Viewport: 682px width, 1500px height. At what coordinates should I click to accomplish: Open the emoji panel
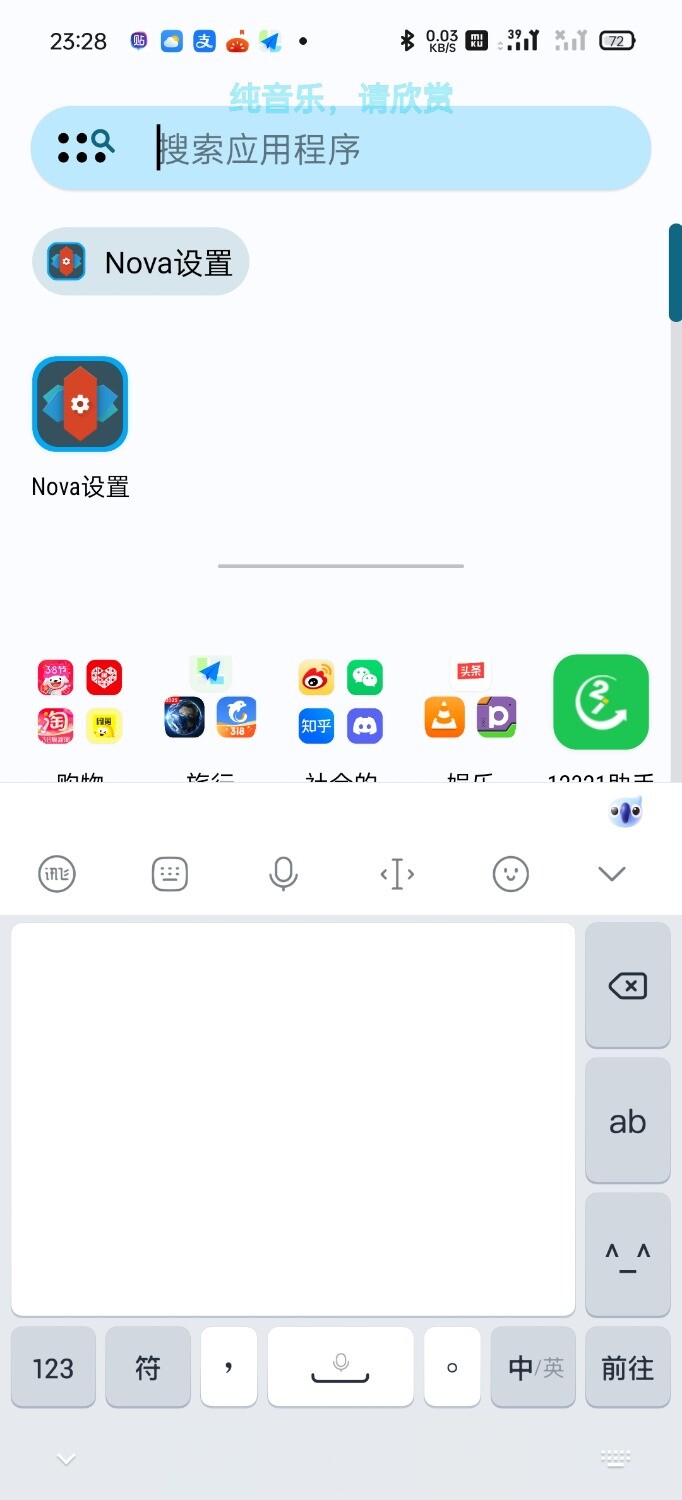pos(510,874)
